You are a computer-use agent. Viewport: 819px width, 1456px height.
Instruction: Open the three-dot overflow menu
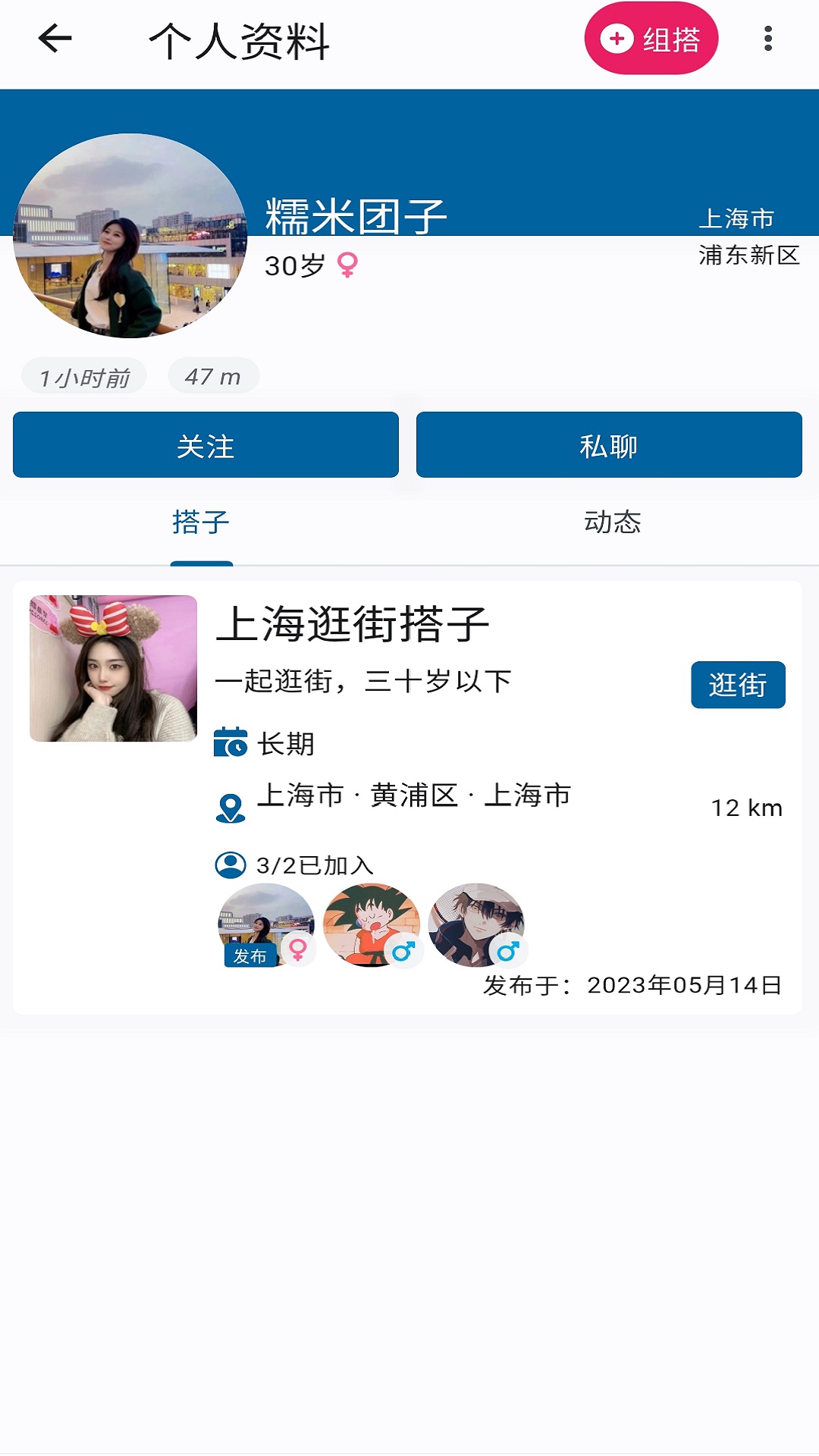(x=768, y=36)
